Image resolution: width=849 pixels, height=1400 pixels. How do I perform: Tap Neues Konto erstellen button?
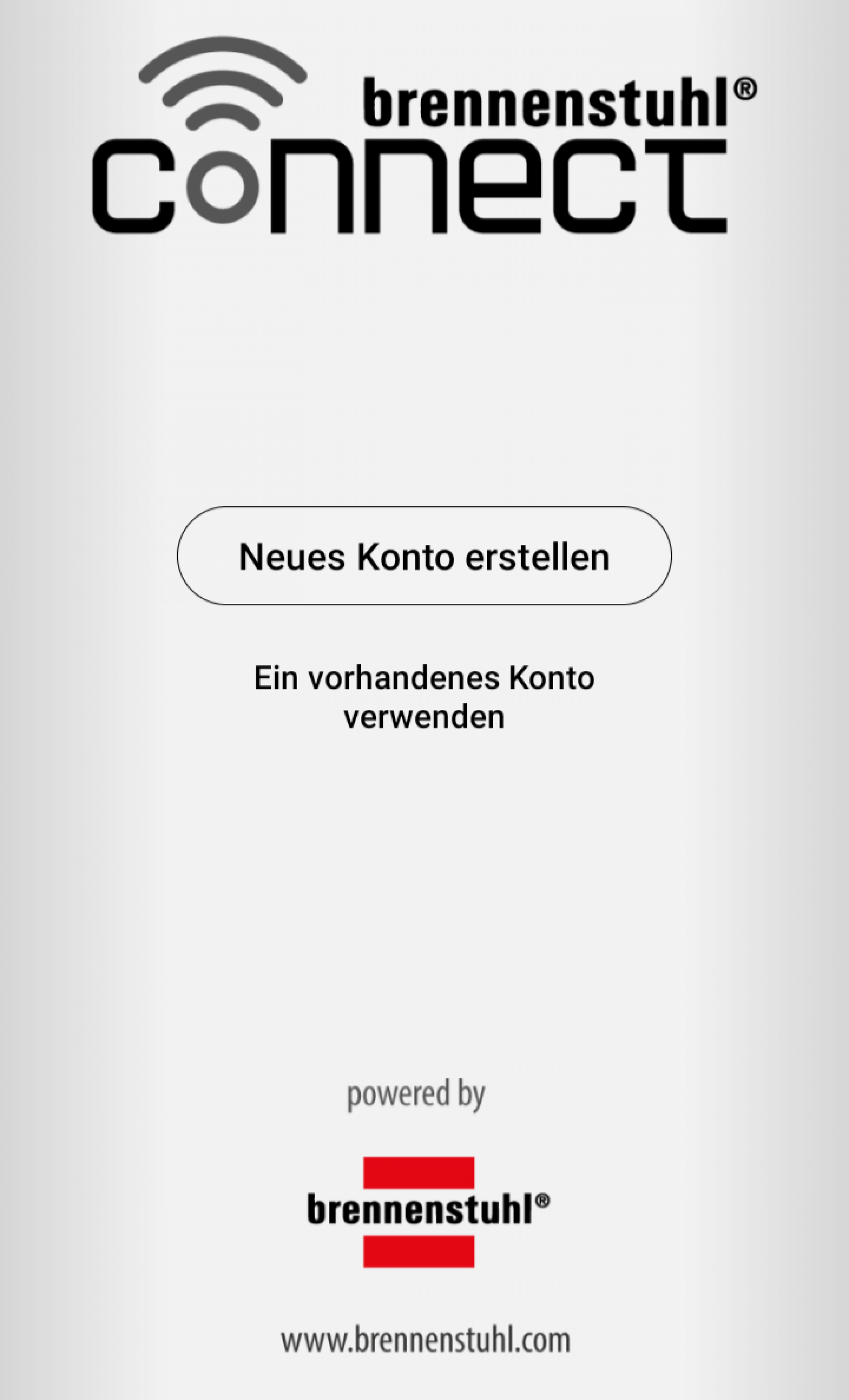[x=424, y=556]
